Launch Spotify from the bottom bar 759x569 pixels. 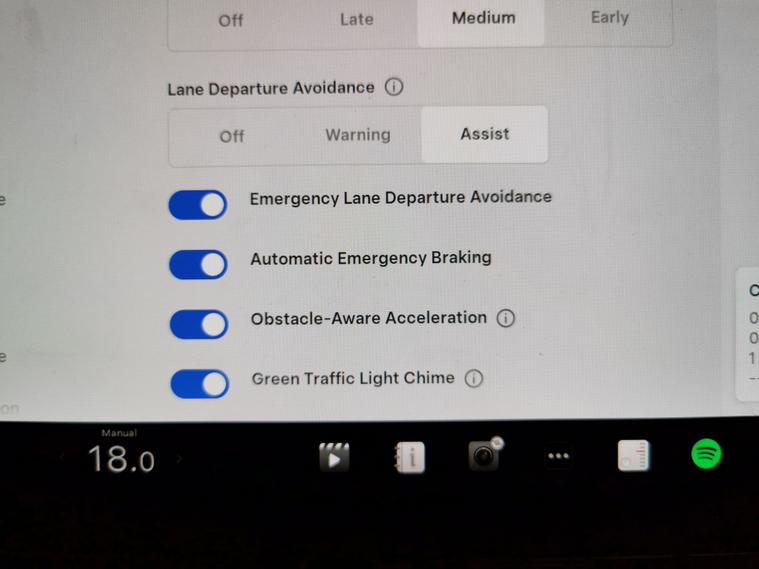coord(706,455)
